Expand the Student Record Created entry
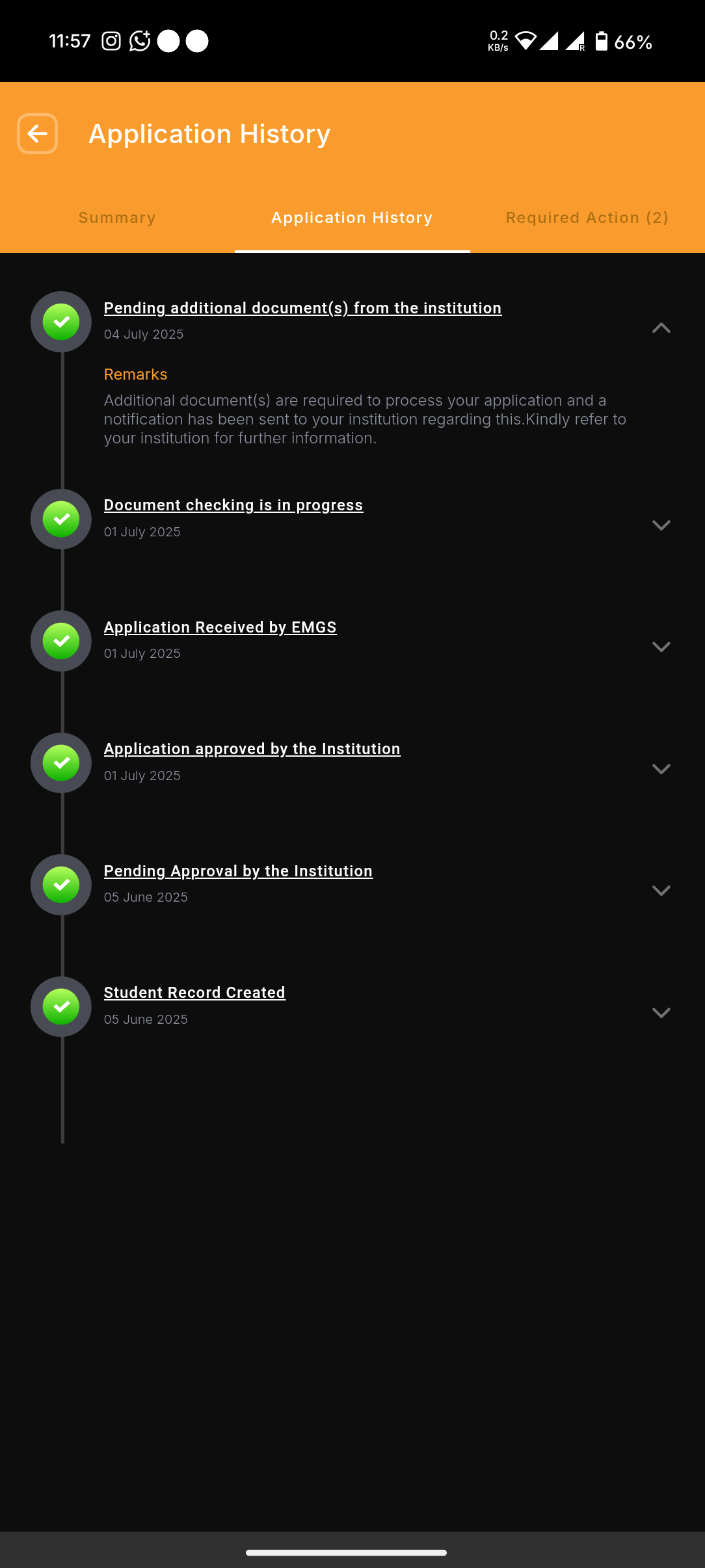 (661, 1013)
